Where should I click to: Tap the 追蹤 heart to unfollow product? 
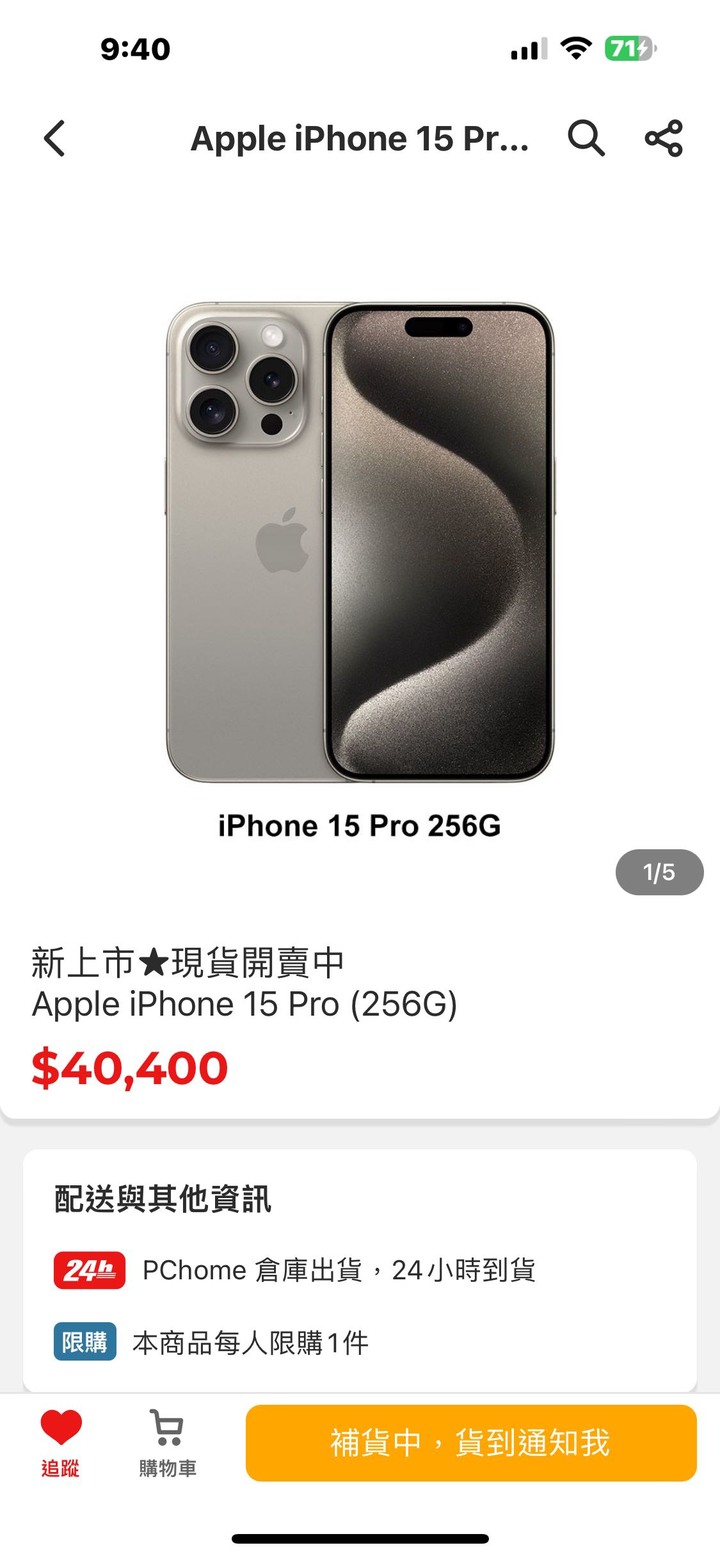tap(60, 1443)
